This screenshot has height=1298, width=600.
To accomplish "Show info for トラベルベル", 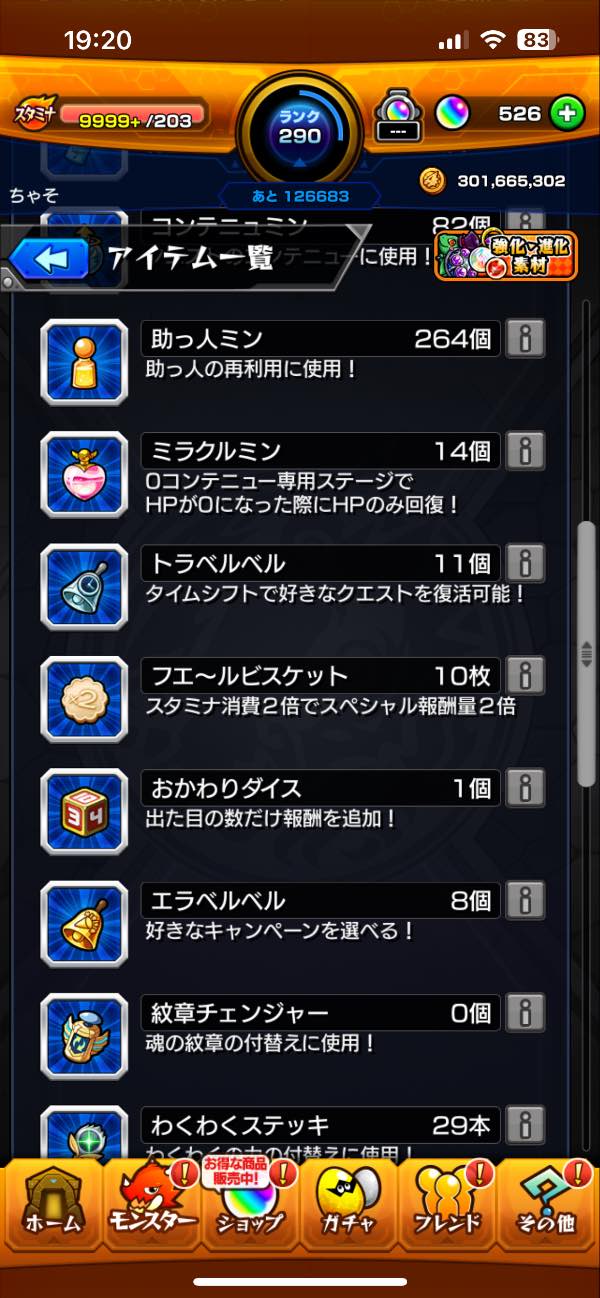I will tap(525, 563).
